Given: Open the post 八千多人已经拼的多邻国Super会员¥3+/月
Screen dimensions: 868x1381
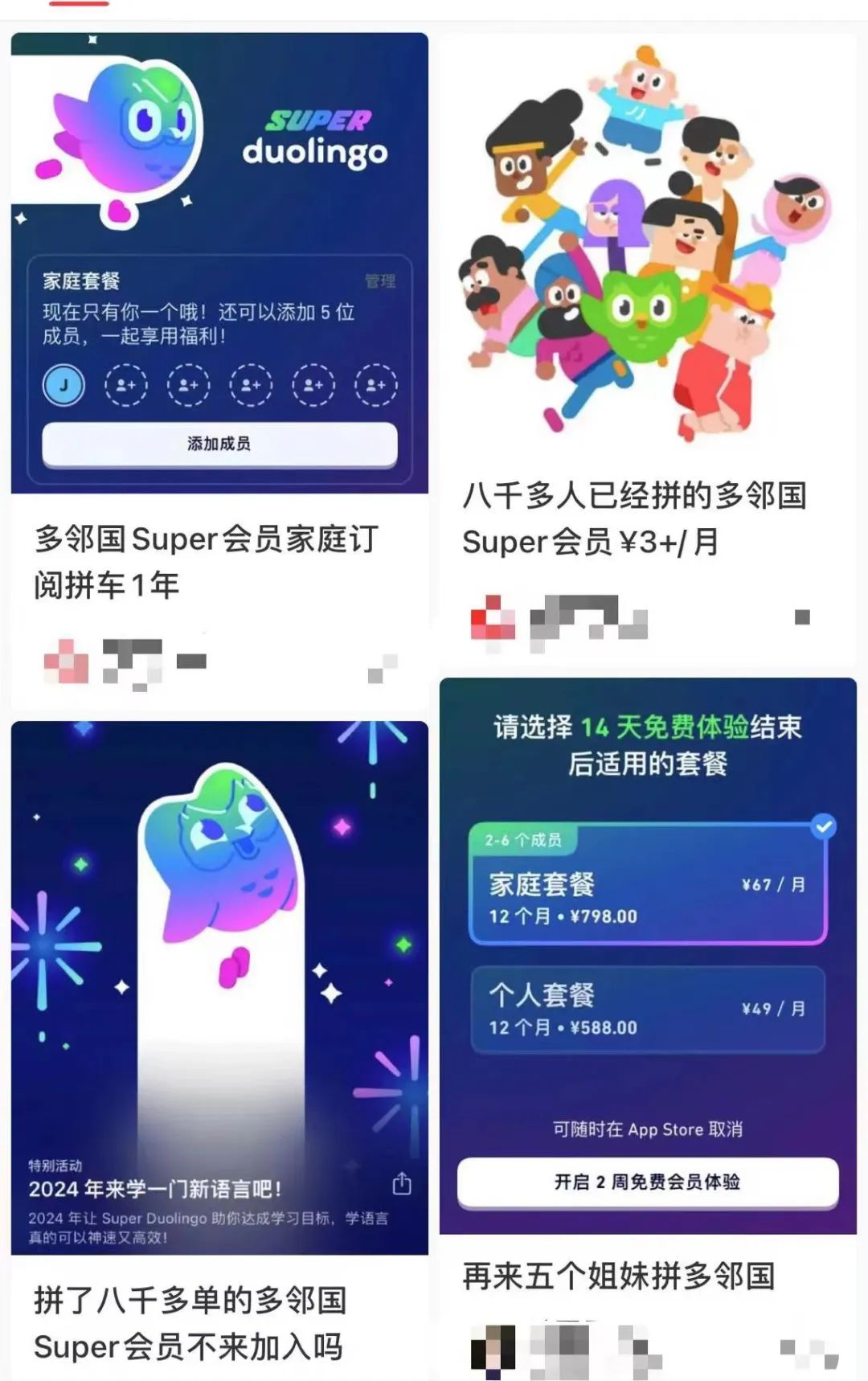Looking at the screenshot, I should coord(634,518).
